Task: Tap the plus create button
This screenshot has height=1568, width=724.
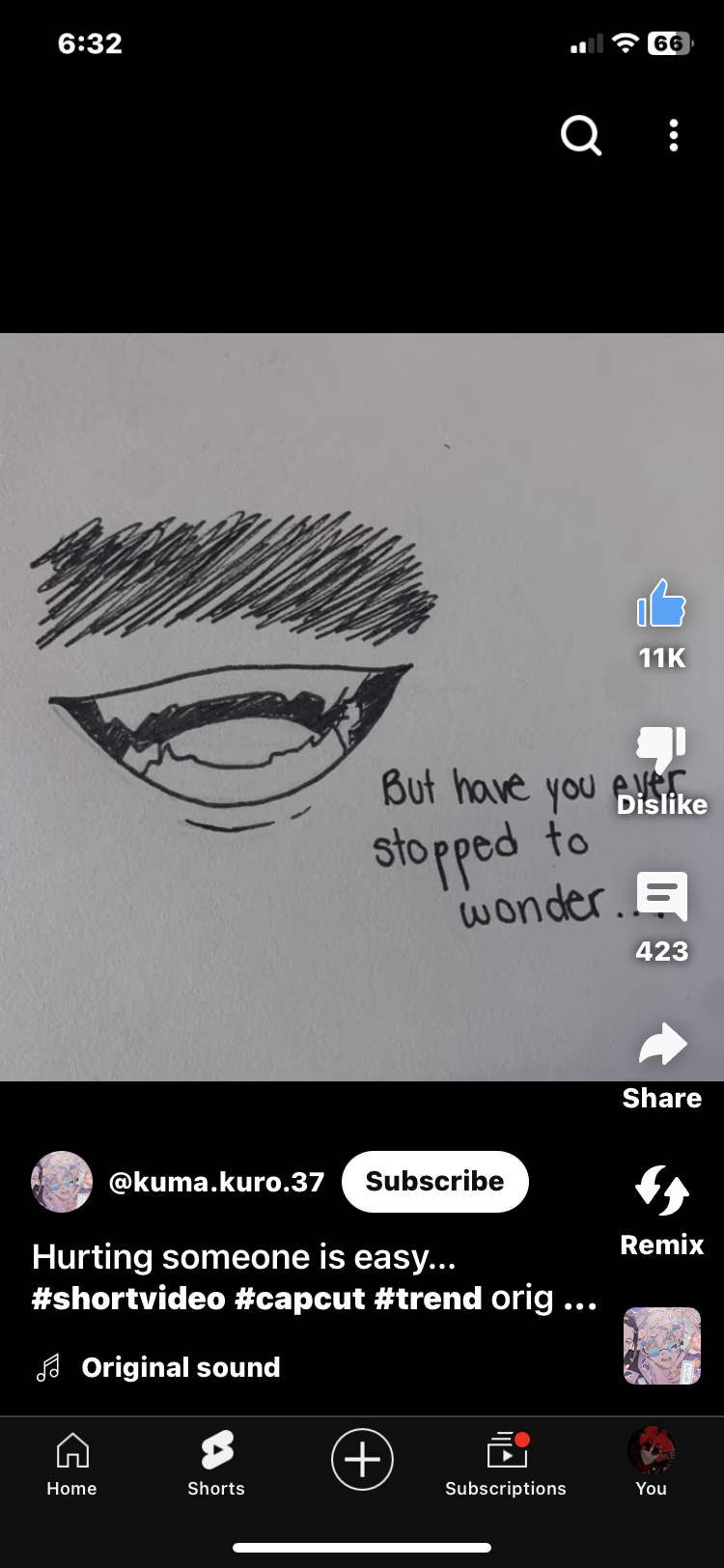Action: [x=362, y=1459]
